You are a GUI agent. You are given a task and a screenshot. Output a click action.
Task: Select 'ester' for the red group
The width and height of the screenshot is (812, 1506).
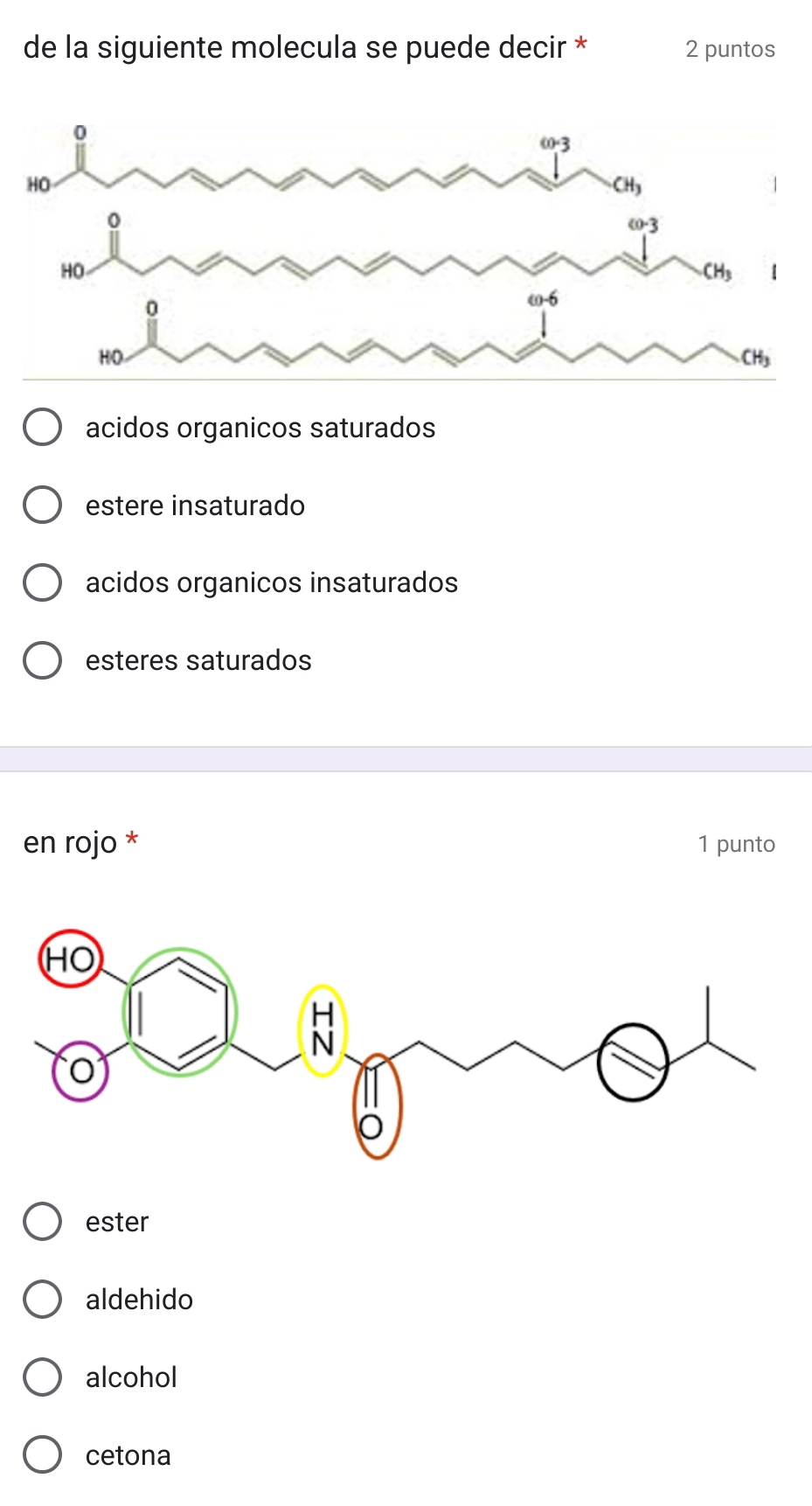(x=42, y=1222)
